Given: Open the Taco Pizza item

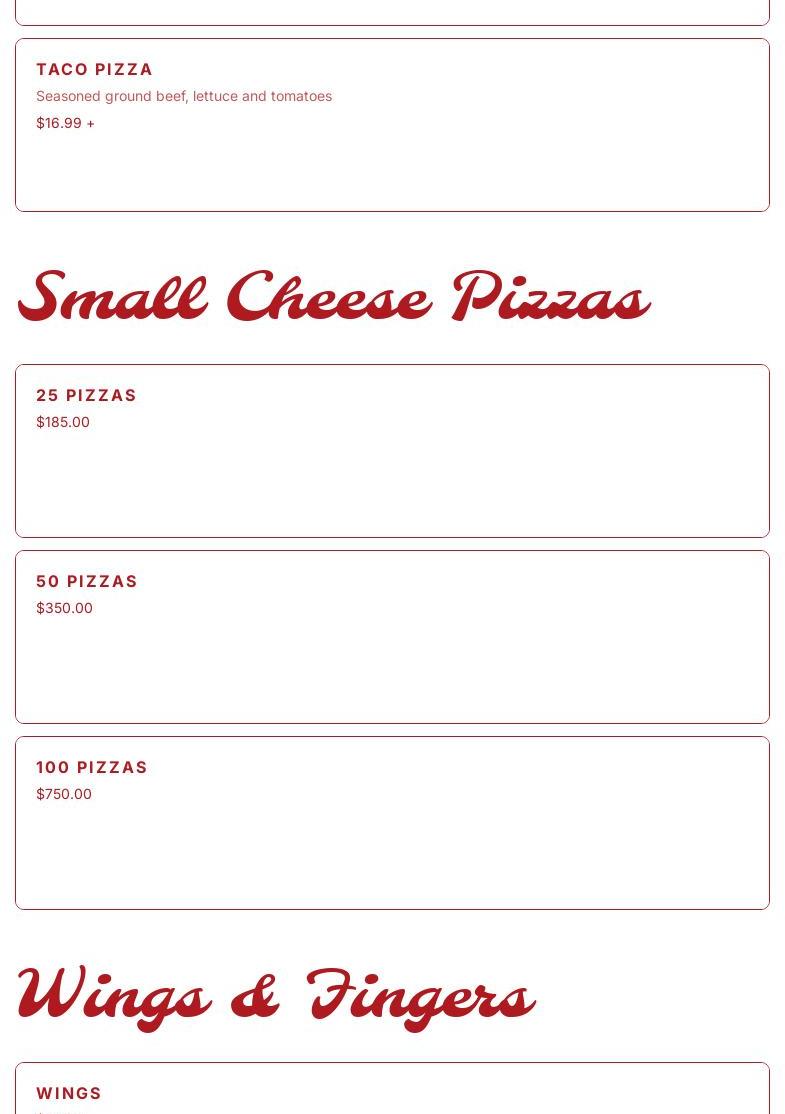Looking at the screenshot, I should click(392, 125).
